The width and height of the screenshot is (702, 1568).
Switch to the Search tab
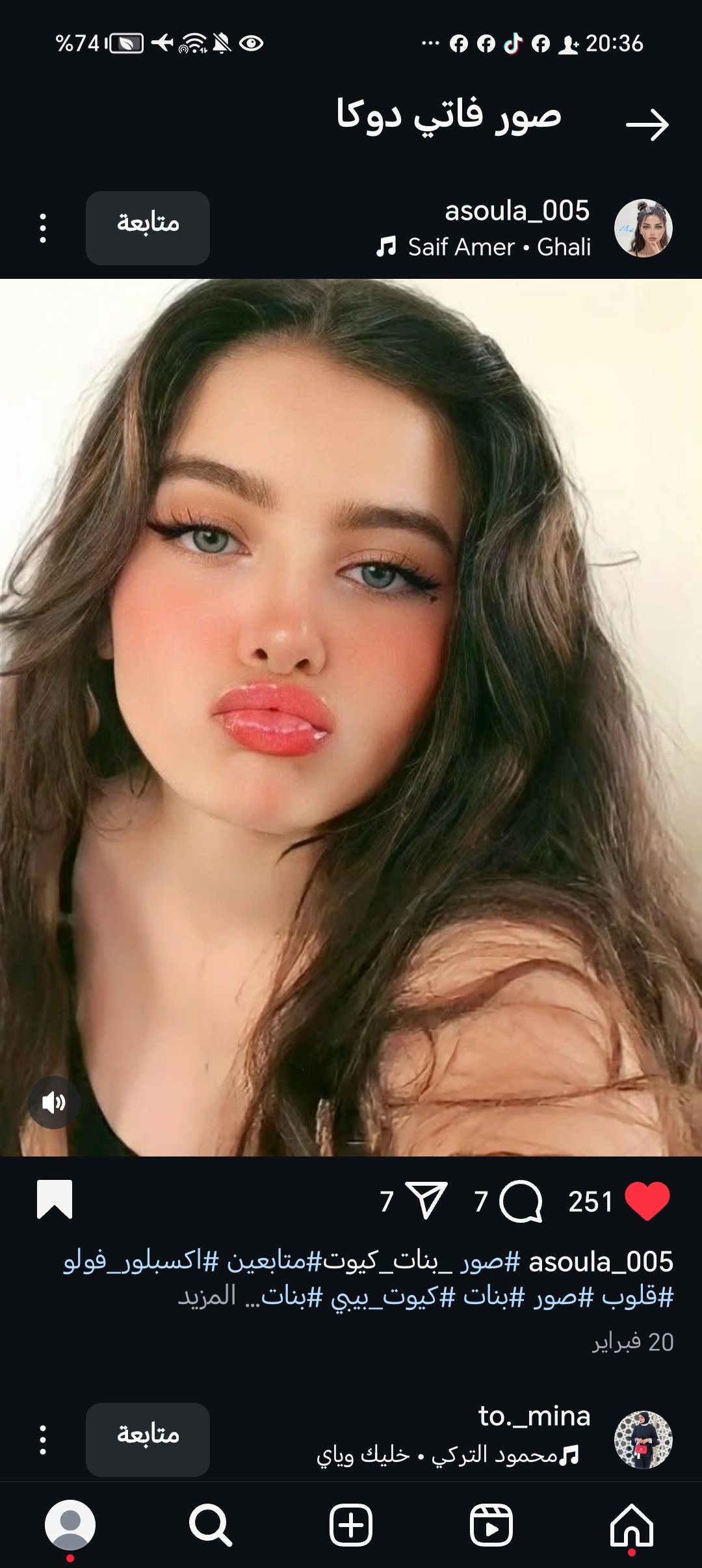click(x=210, y=1525)
